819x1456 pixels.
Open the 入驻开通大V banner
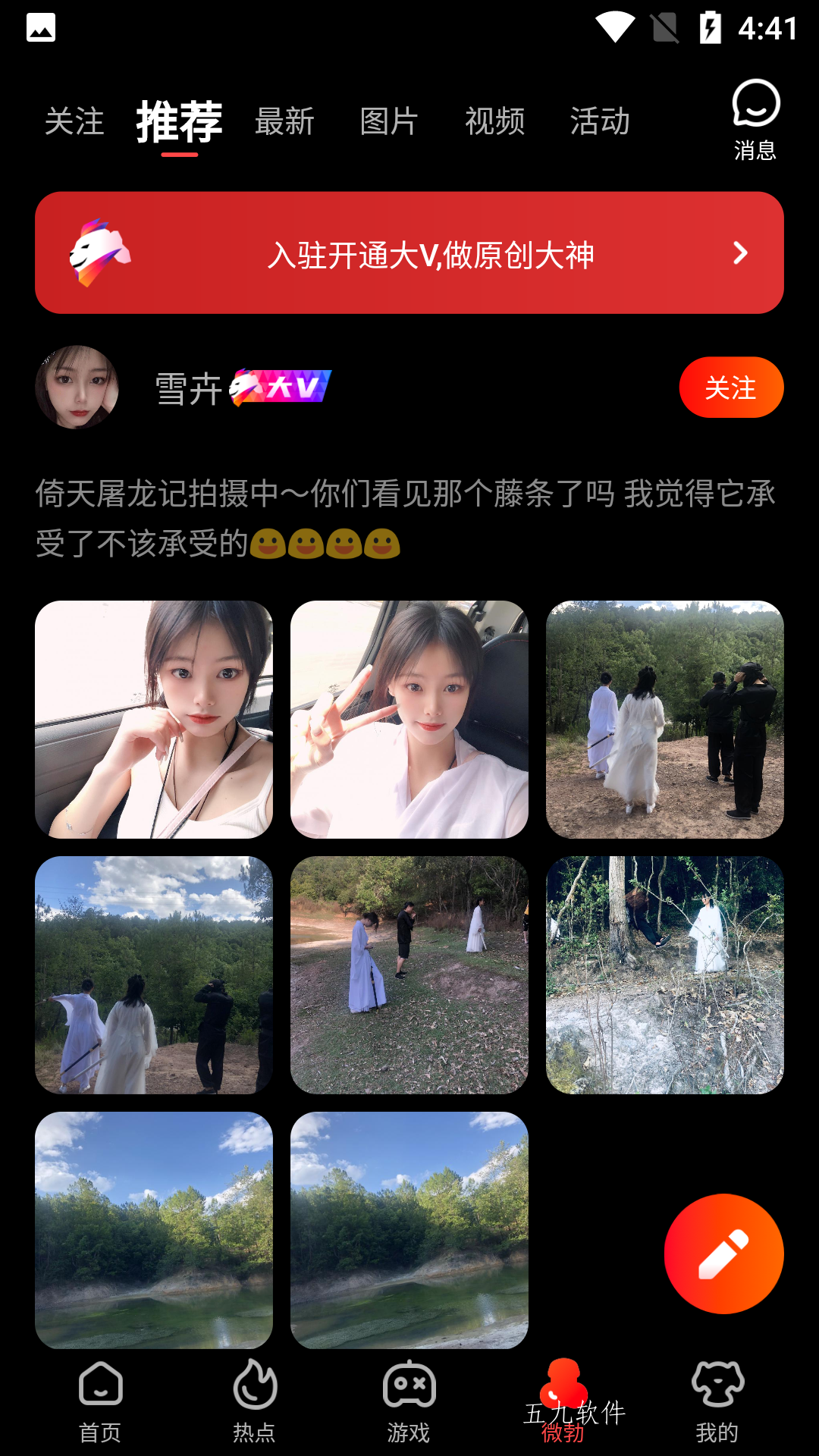[409, 253]
